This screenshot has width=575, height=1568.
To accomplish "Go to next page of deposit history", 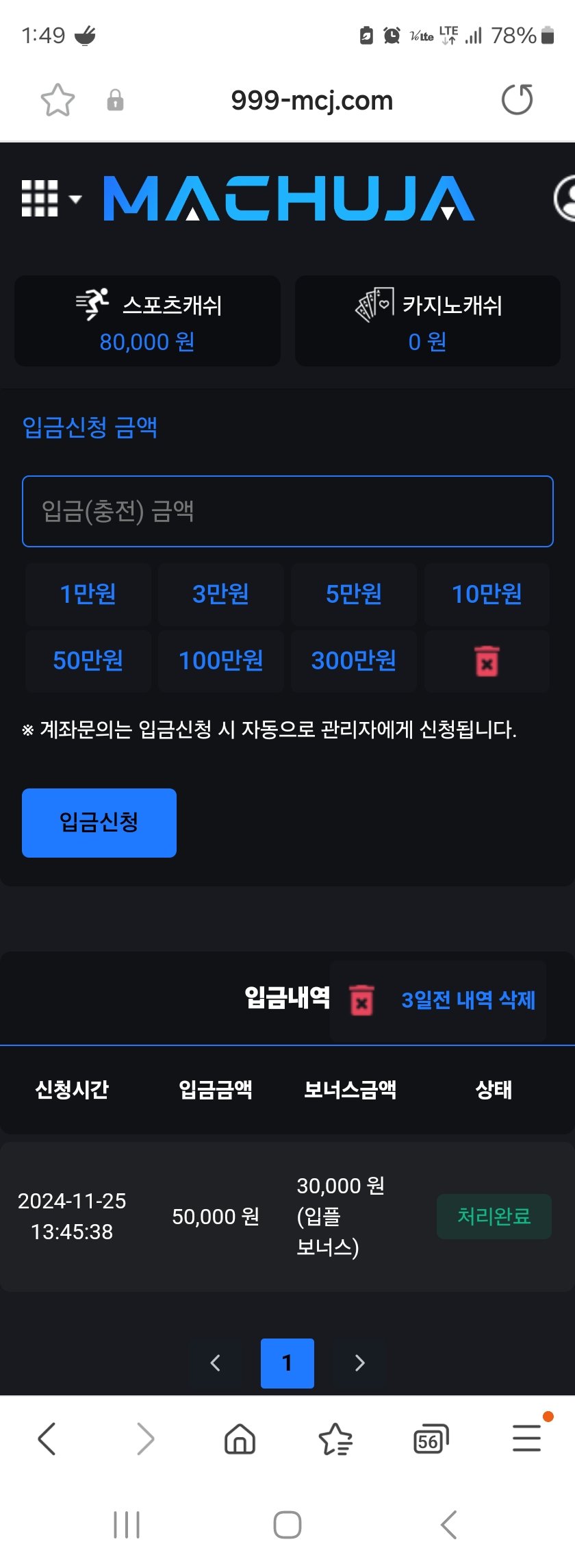I will point(360,1363).
